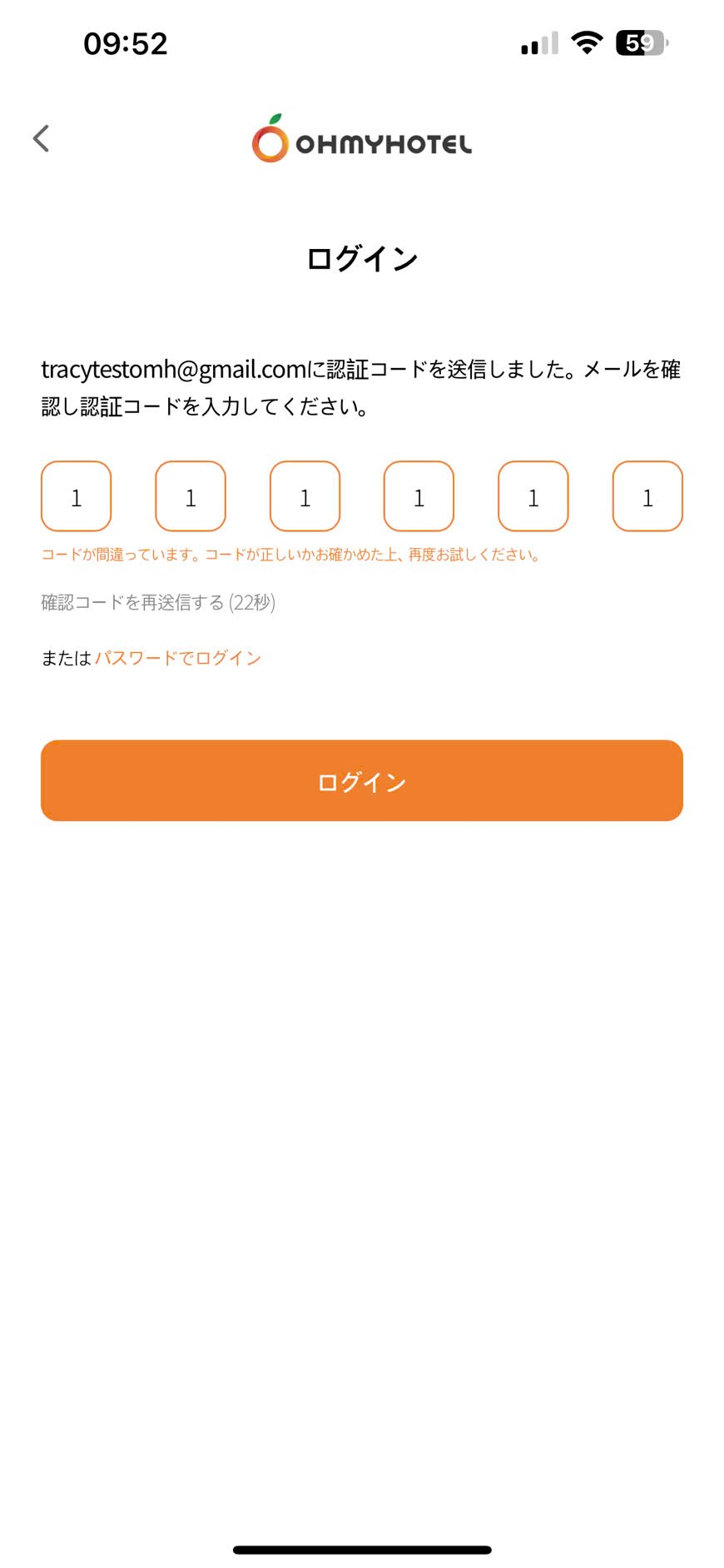Select the fifth verification code box

coord(533,496)
